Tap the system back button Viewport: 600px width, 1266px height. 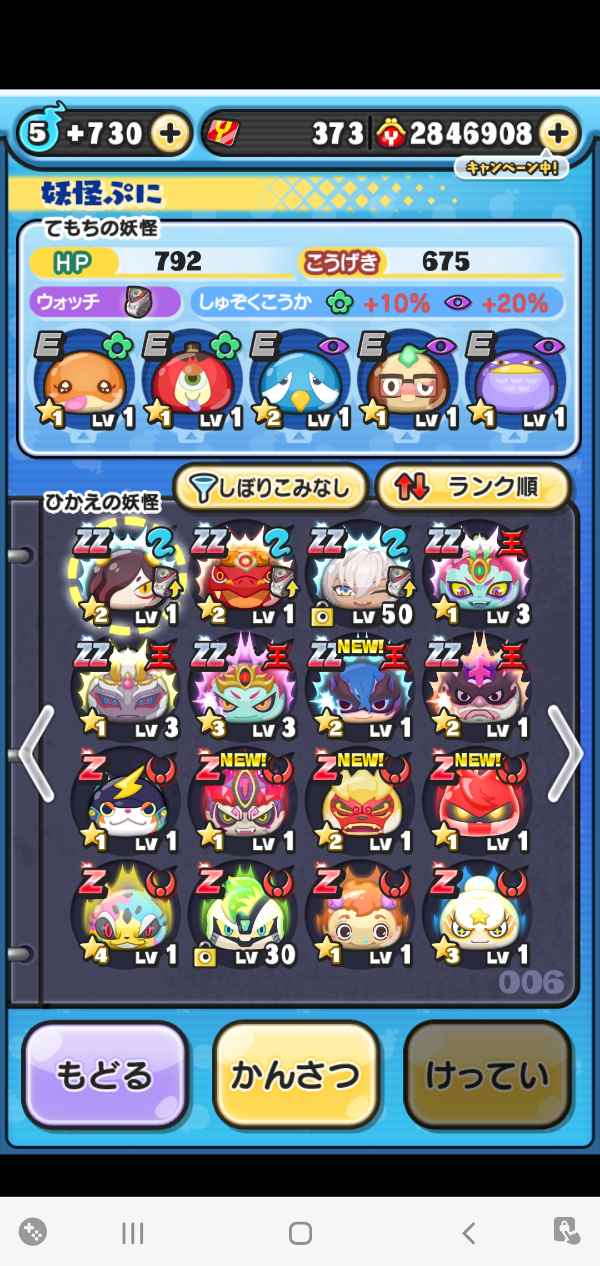468,1233
